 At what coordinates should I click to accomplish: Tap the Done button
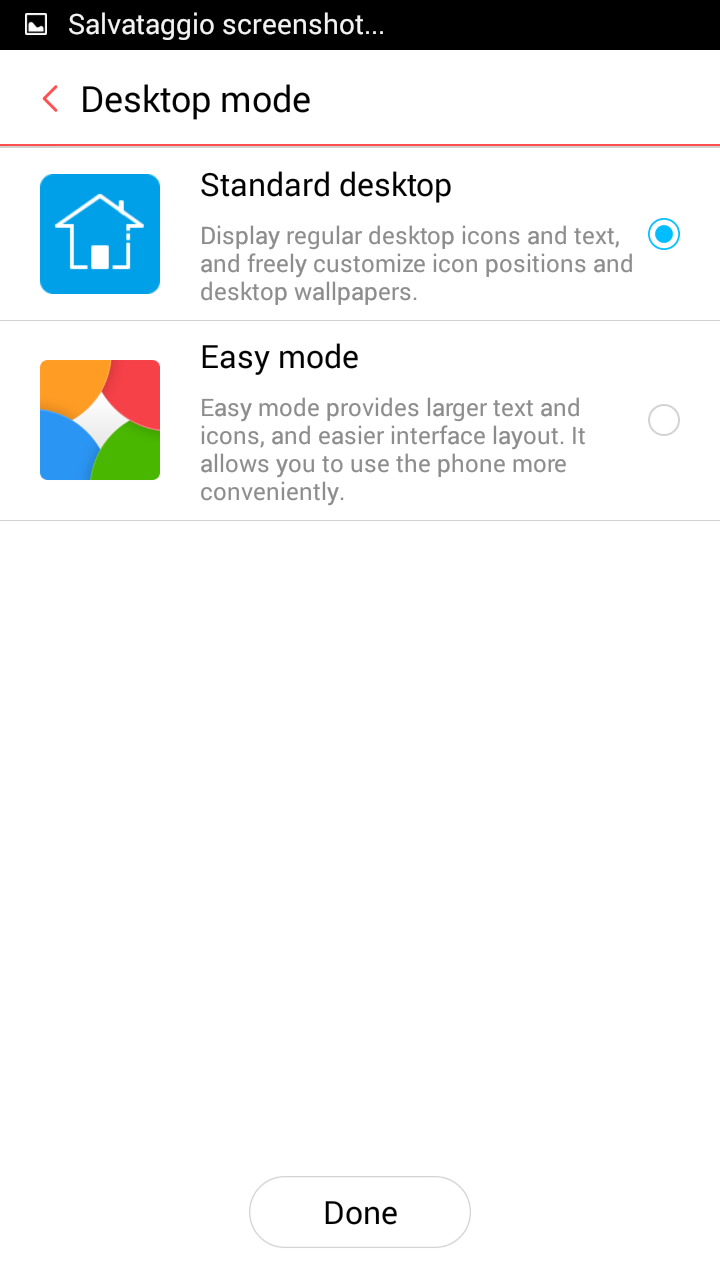tap(360, 1212)
